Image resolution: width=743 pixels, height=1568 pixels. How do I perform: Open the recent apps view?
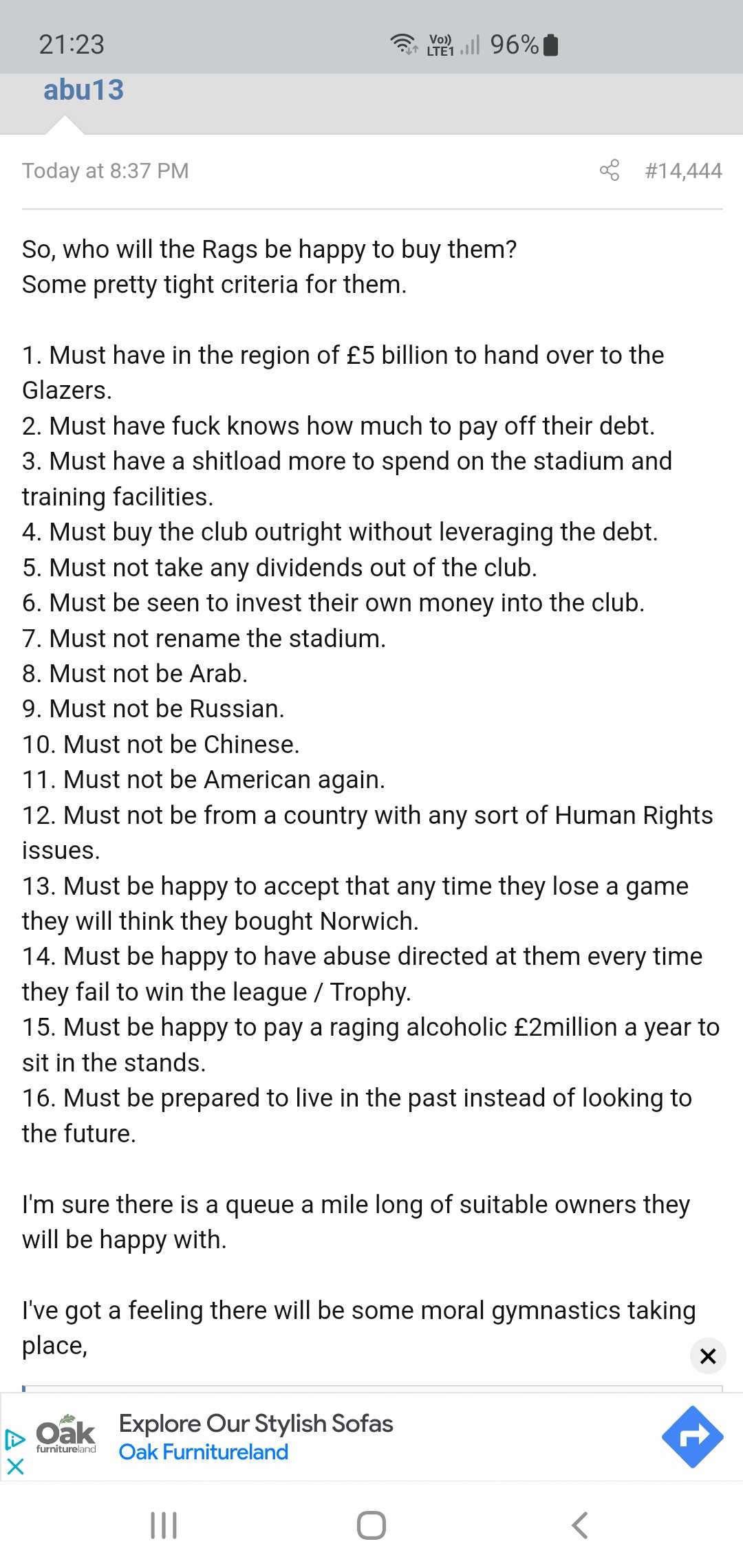click(164, 1525)
